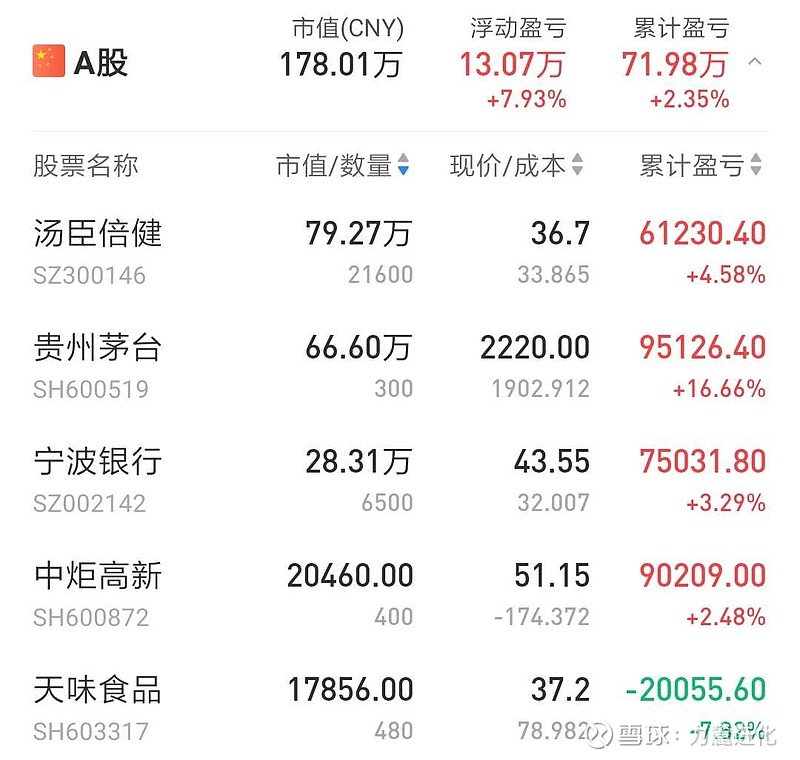Collapse the A股 holdings section

click(755, 63)
